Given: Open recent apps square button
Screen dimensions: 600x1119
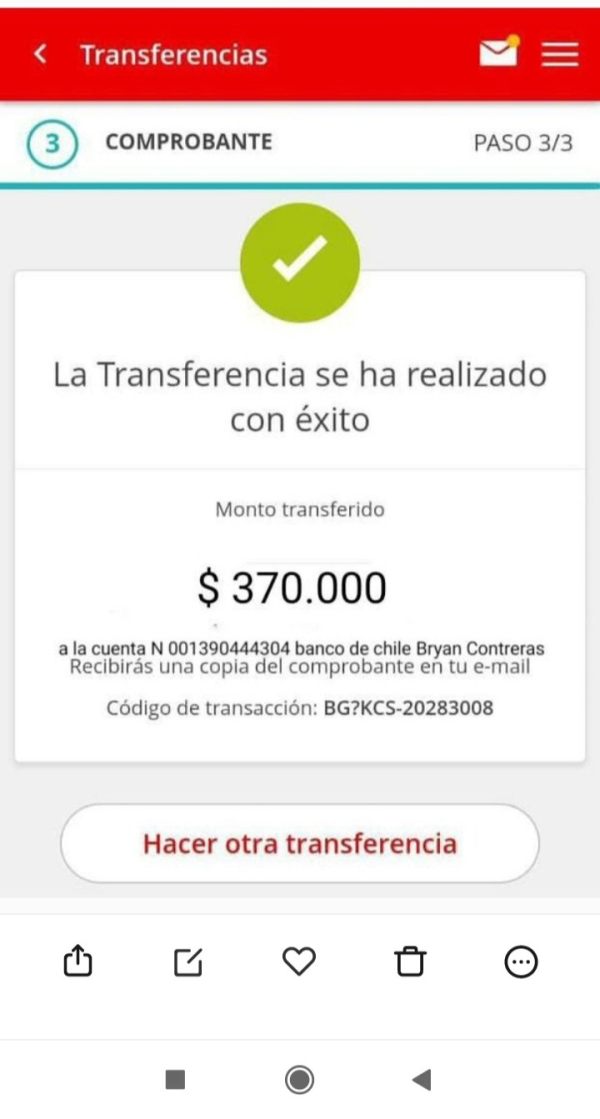Looking at the screenshot, I should coord(176,1080).
